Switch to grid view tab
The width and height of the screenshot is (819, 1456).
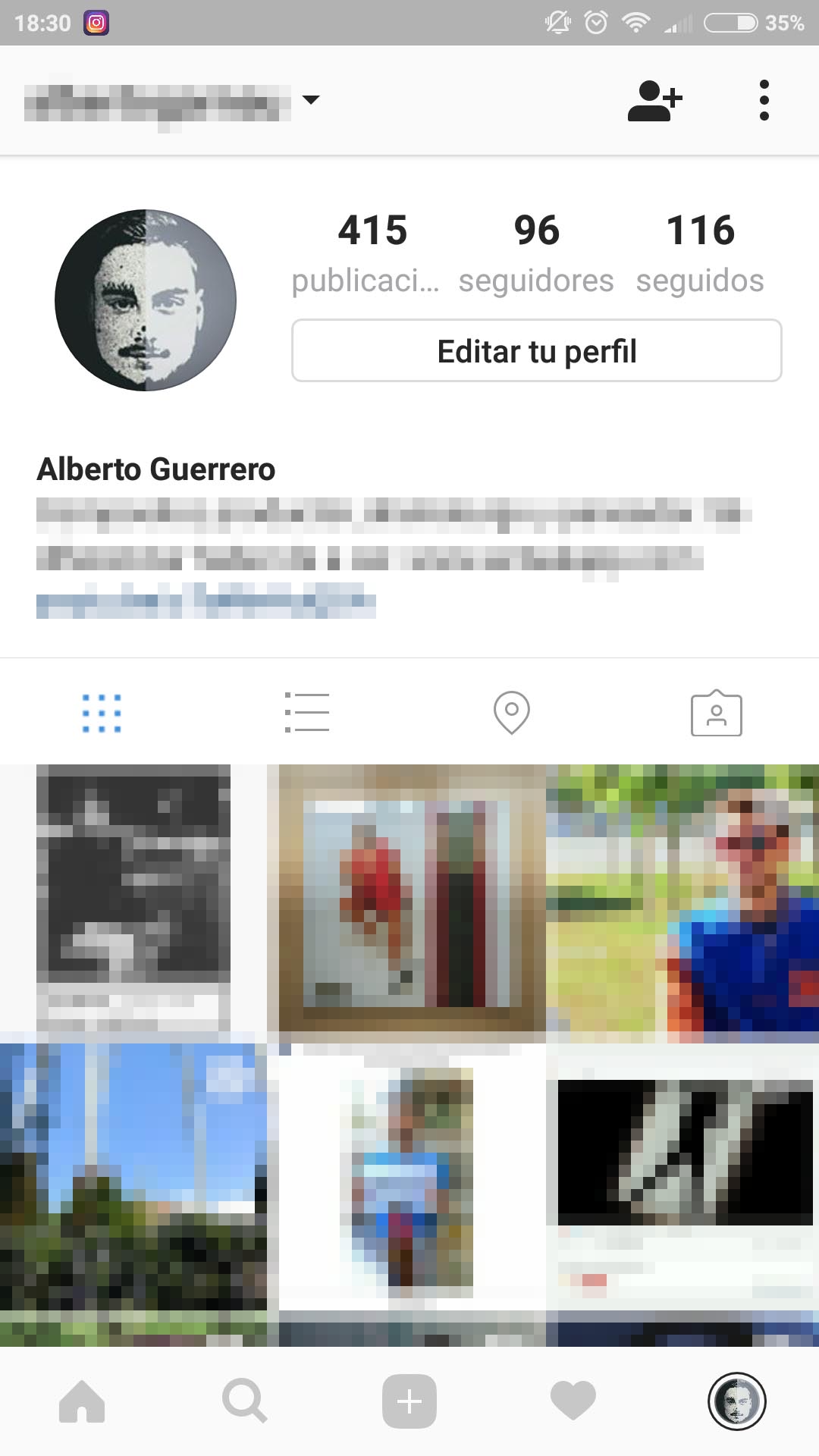[102, 713]
